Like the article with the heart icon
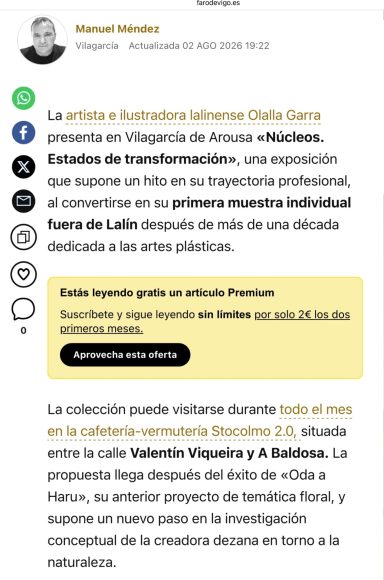384x580 pixels. 24,274
